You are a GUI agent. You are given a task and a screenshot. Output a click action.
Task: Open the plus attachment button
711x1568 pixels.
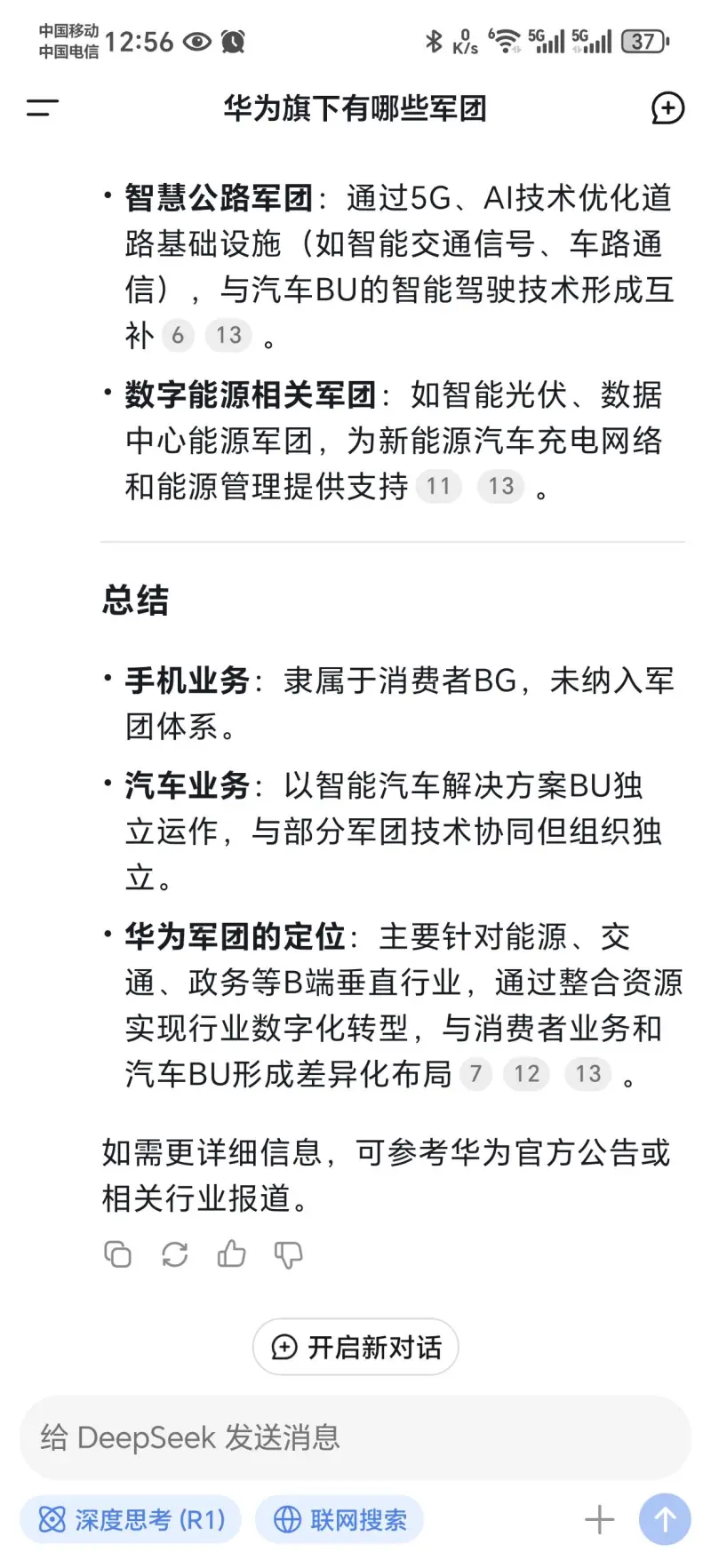coord(600,1519)
